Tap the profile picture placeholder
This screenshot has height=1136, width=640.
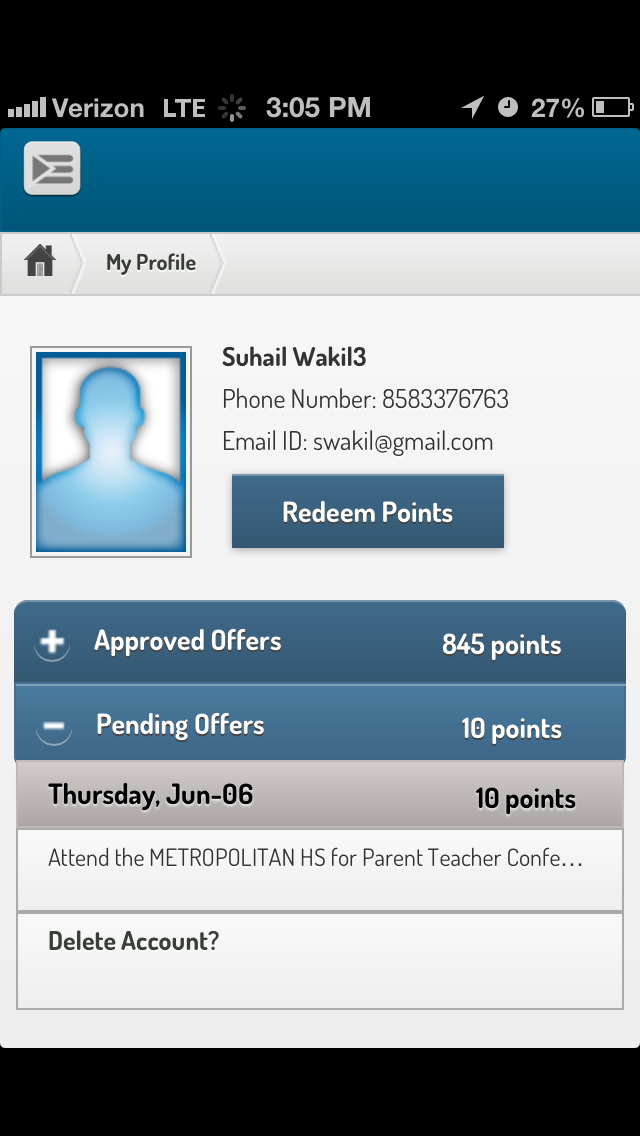pyautogui.click(x=111, y=452)
